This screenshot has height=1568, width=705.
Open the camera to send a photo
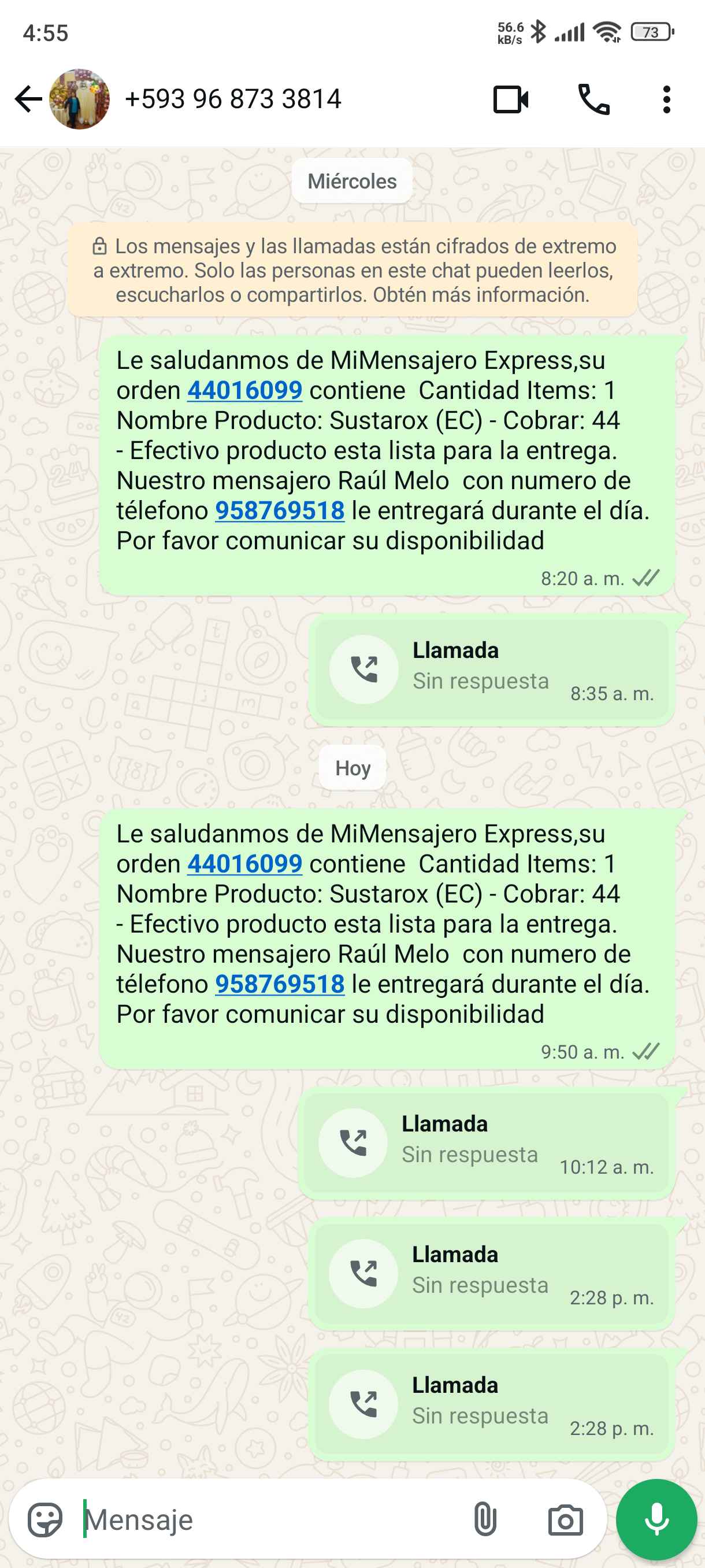point(565,1519)
